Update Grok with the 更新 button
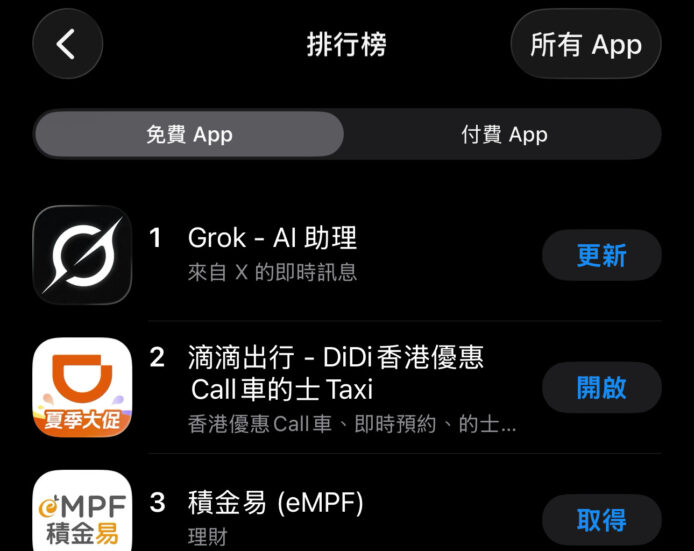This screenshot has height=551, width=694. [x=601, y=255]
